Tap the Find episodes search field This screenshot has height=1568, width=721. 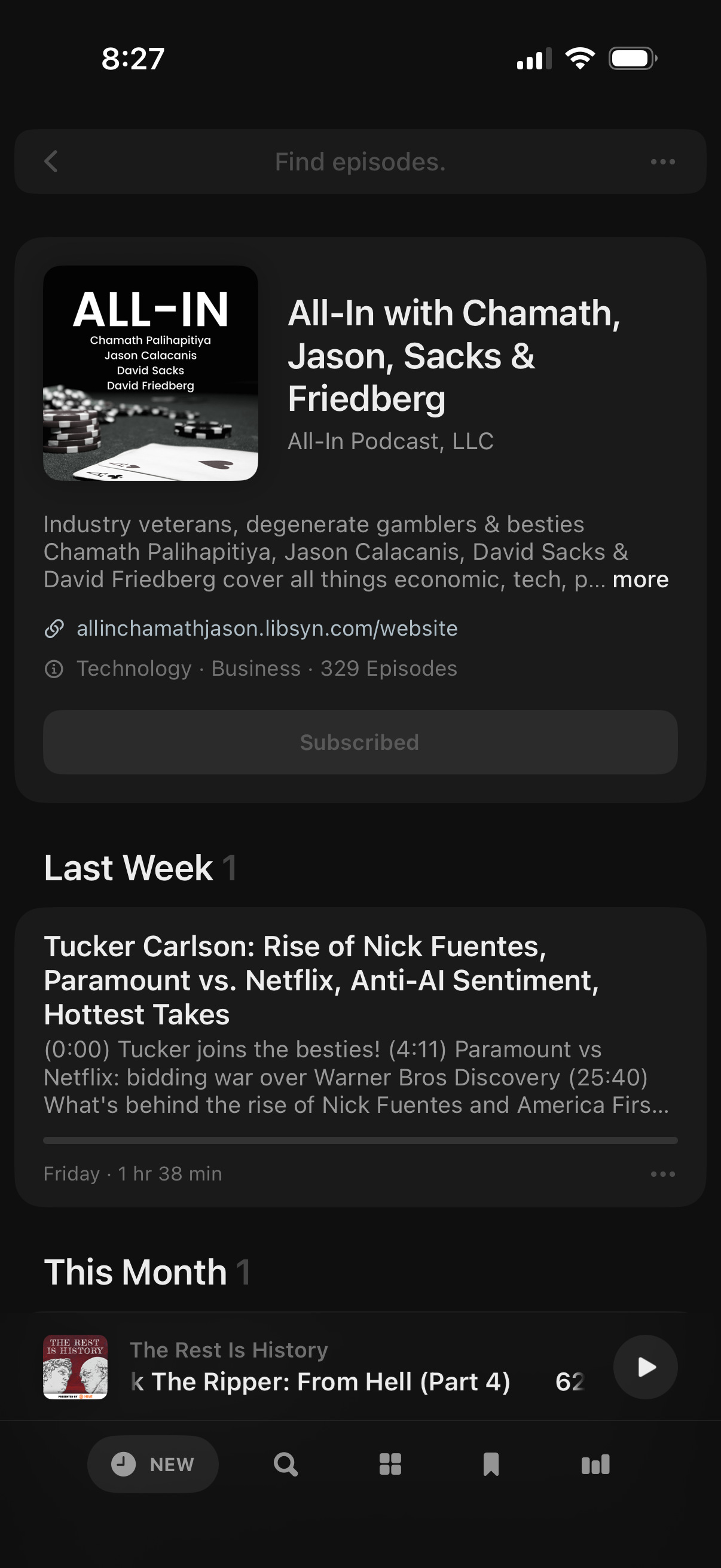pos(359,161)
